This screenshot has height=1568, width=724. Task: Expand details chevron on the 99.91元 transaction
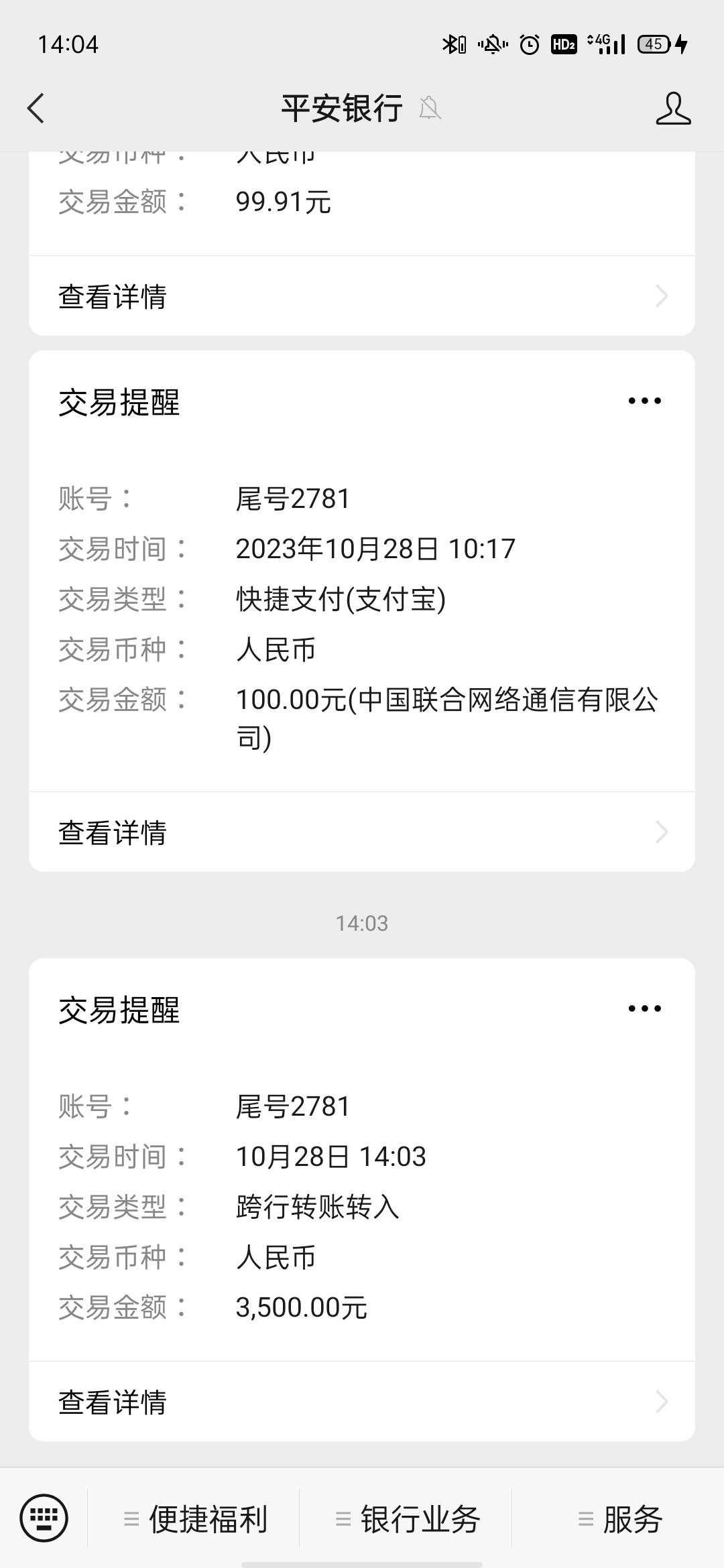(x=662, y=295)
